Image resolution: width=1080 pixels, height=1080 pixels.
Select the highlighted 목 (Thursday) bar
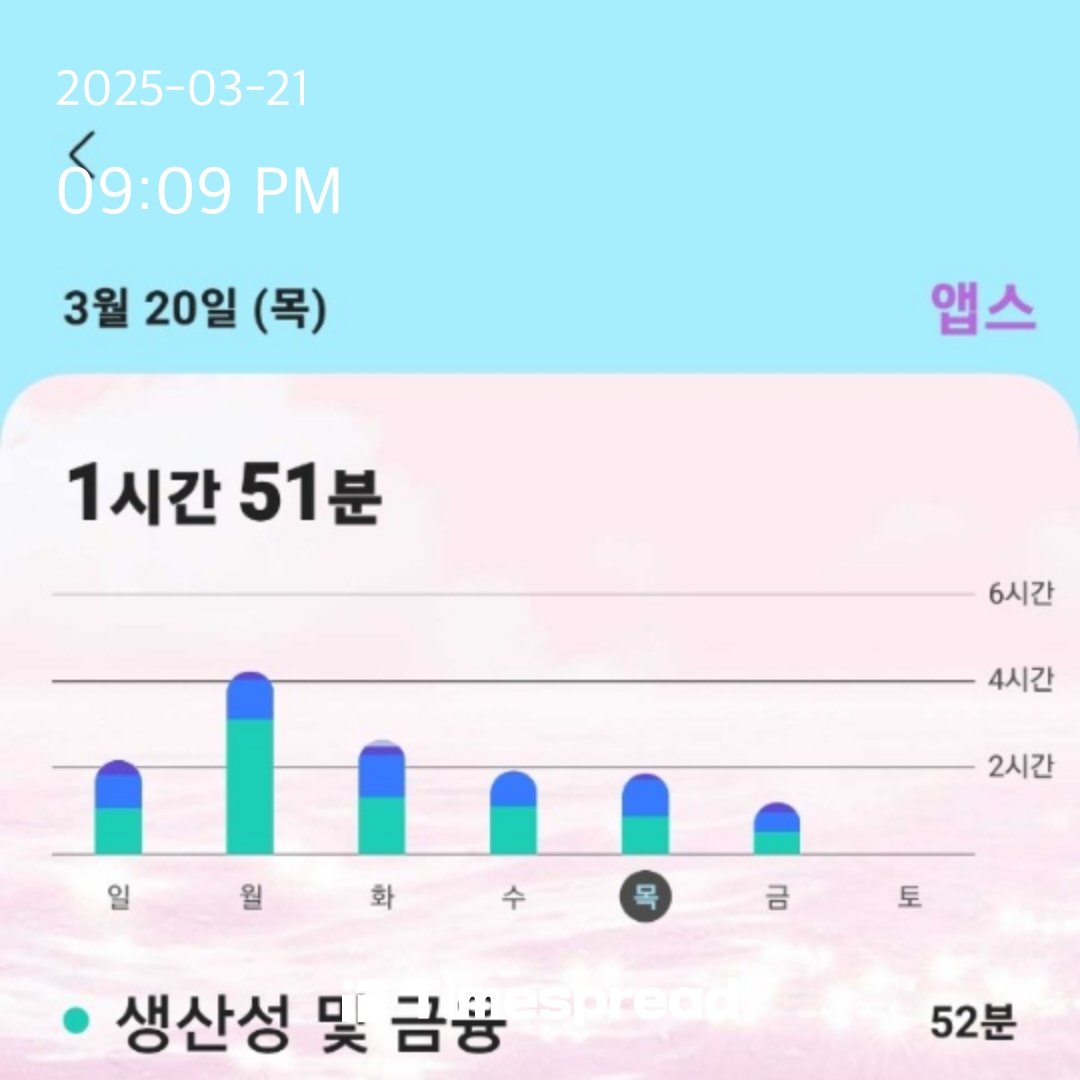click(645, 814)
